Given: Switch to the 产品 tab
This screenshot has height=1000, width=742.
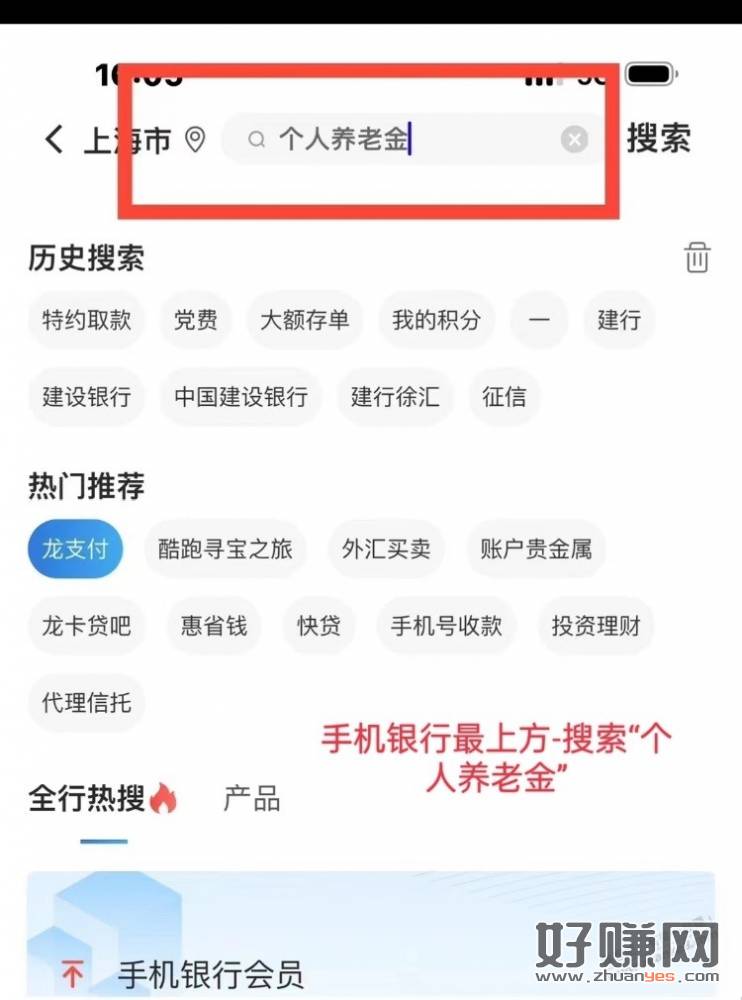Looking at the screenshot, I should 251,799.
